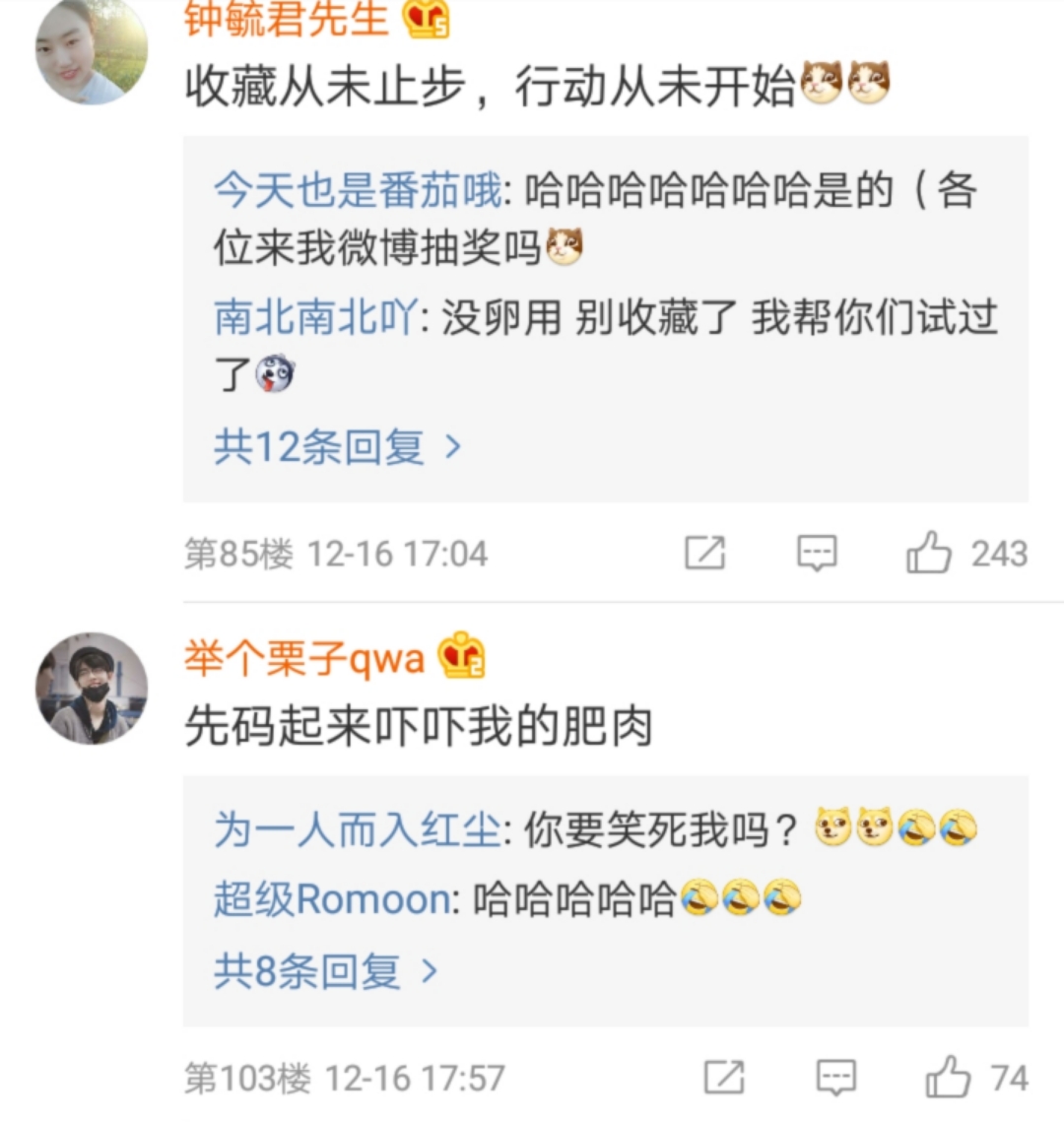Repost the comment on floor 103
The width and height of the screenshot is (1064, 1122).
click(724, 1078)
